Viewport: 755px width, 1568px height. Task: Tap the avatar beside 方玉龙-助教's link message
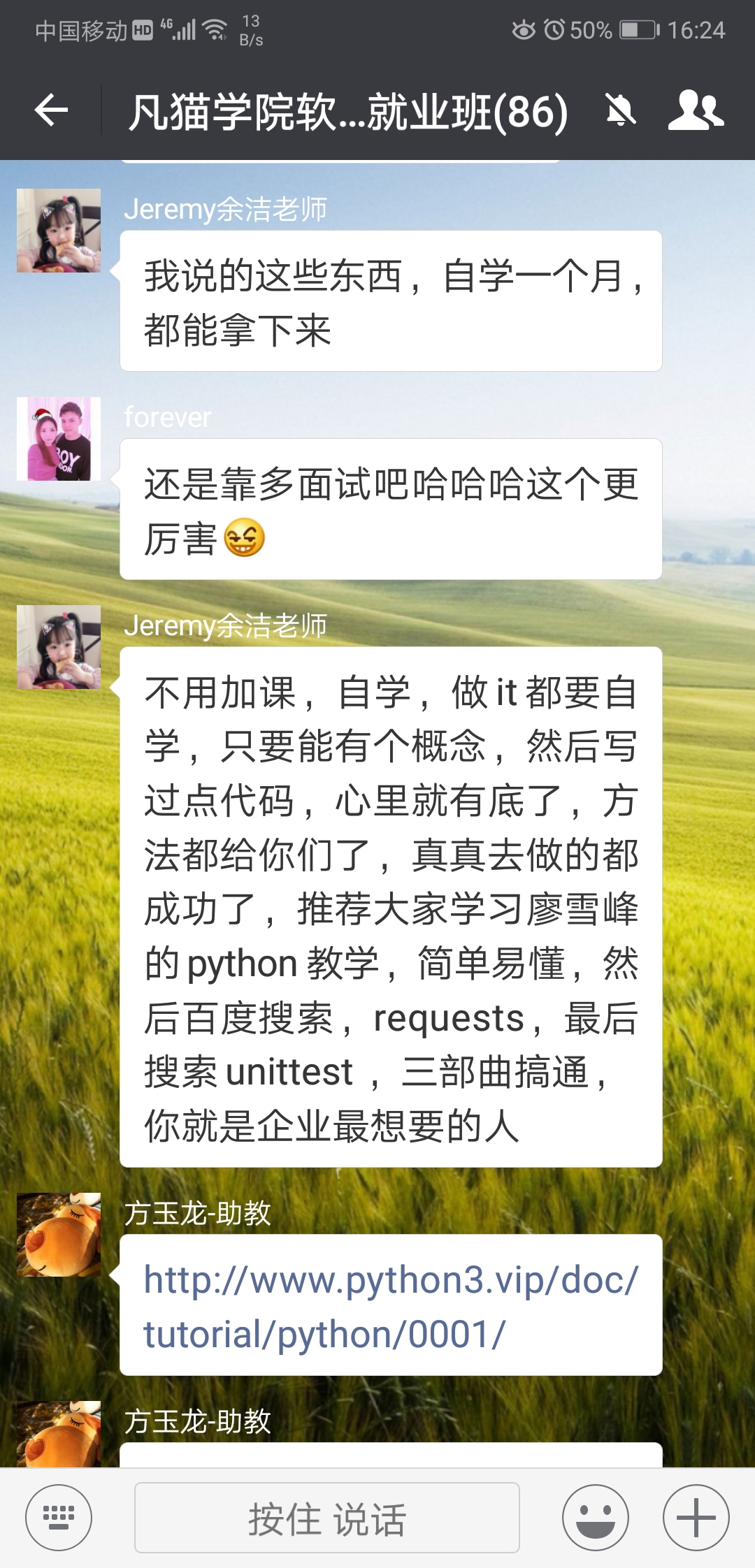click(x=59, y=1235)
